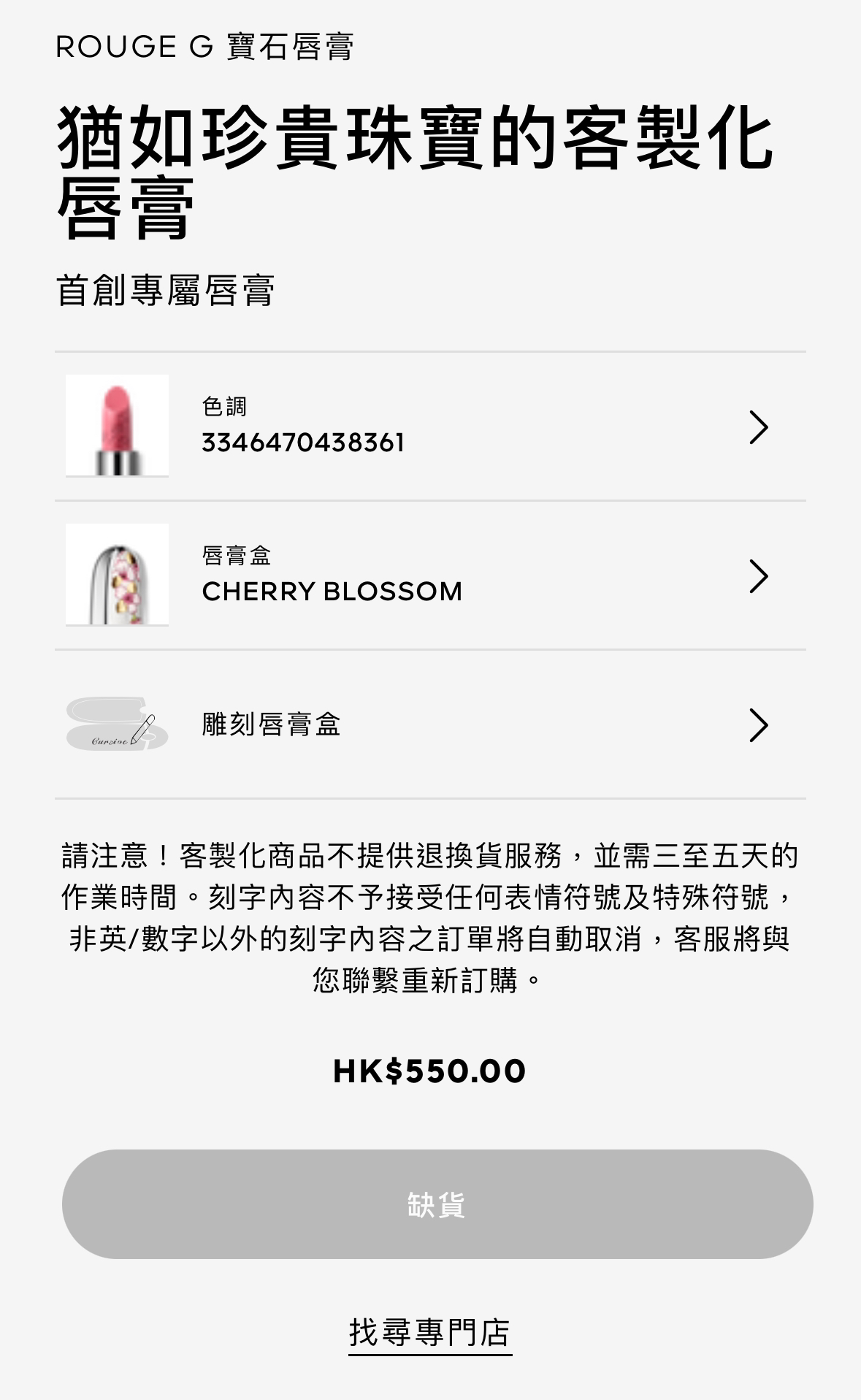861x1400 pixels.
Task: Click the customization notice paragraph
Action: [429, 920]
